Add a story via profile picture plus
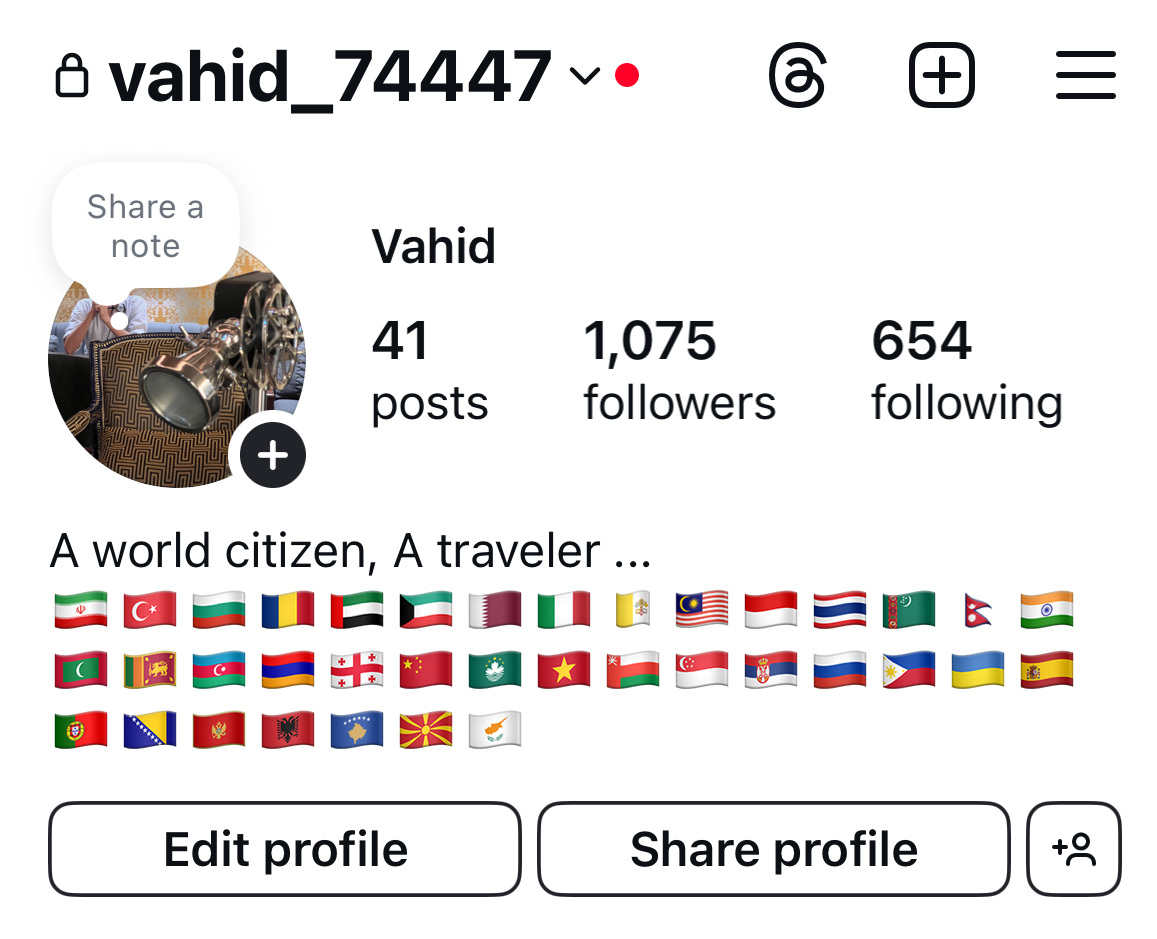1157x939 pixels. click(x=272, y=456)
